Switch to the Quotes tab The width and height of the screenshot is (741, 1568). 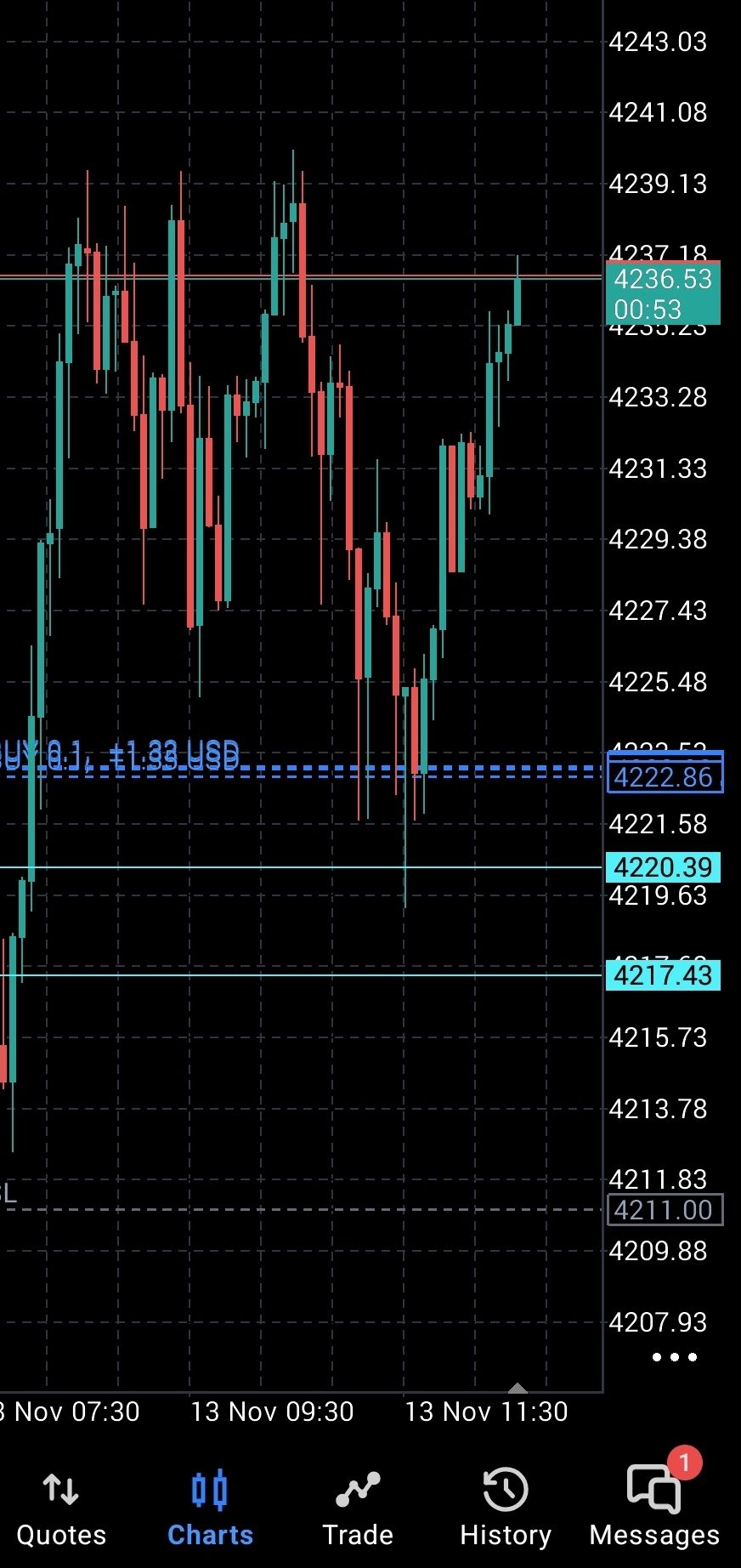point(61,1508)
